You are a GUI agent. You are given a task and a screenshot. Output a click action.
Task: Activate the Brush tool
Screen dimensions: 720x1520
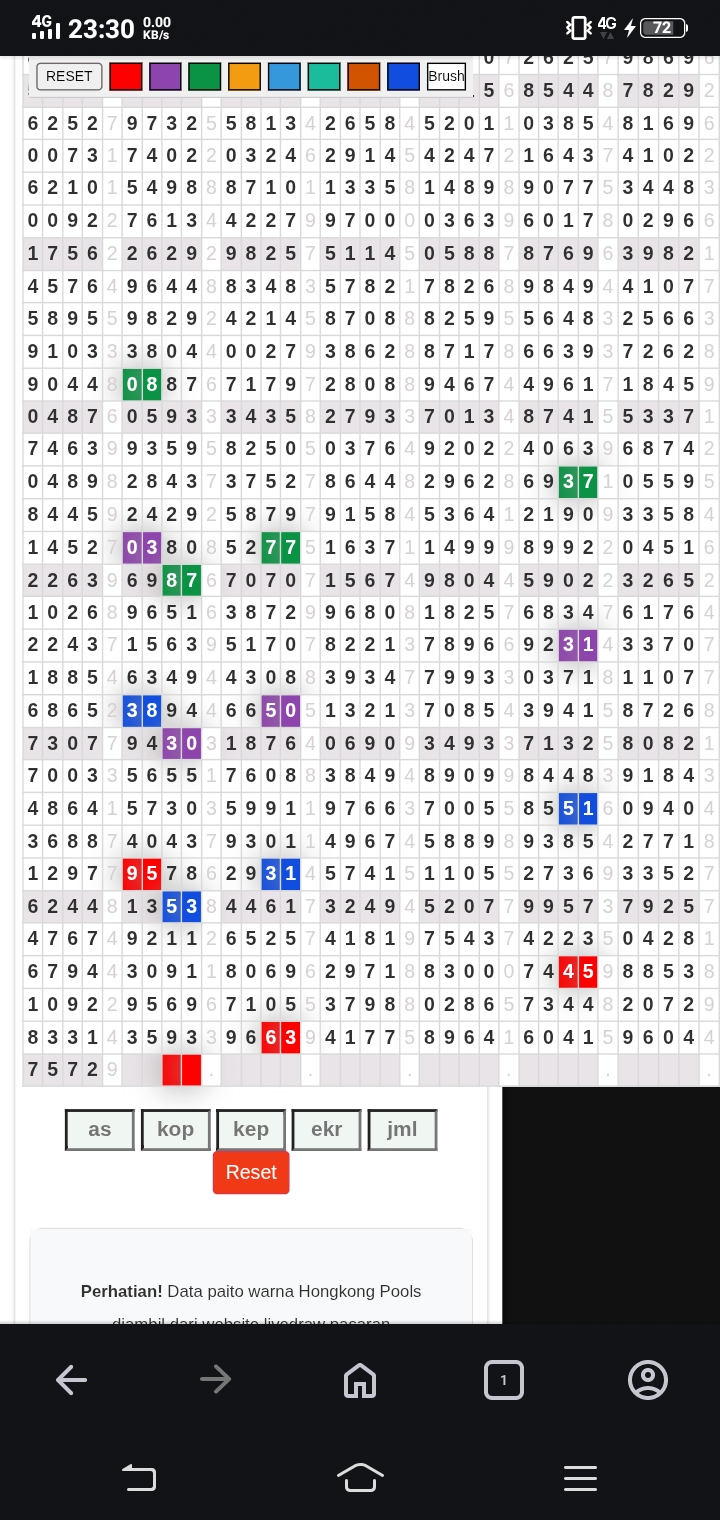pos(446,76)
